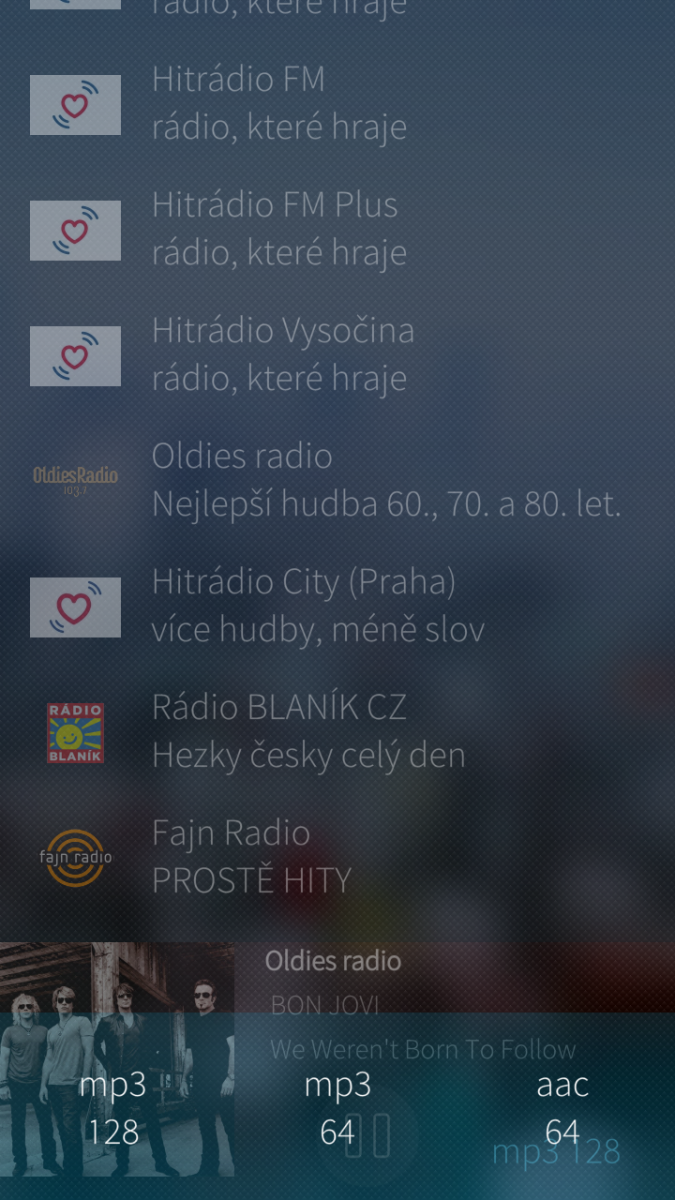Choose mp3 64 stream quality

337,1108
